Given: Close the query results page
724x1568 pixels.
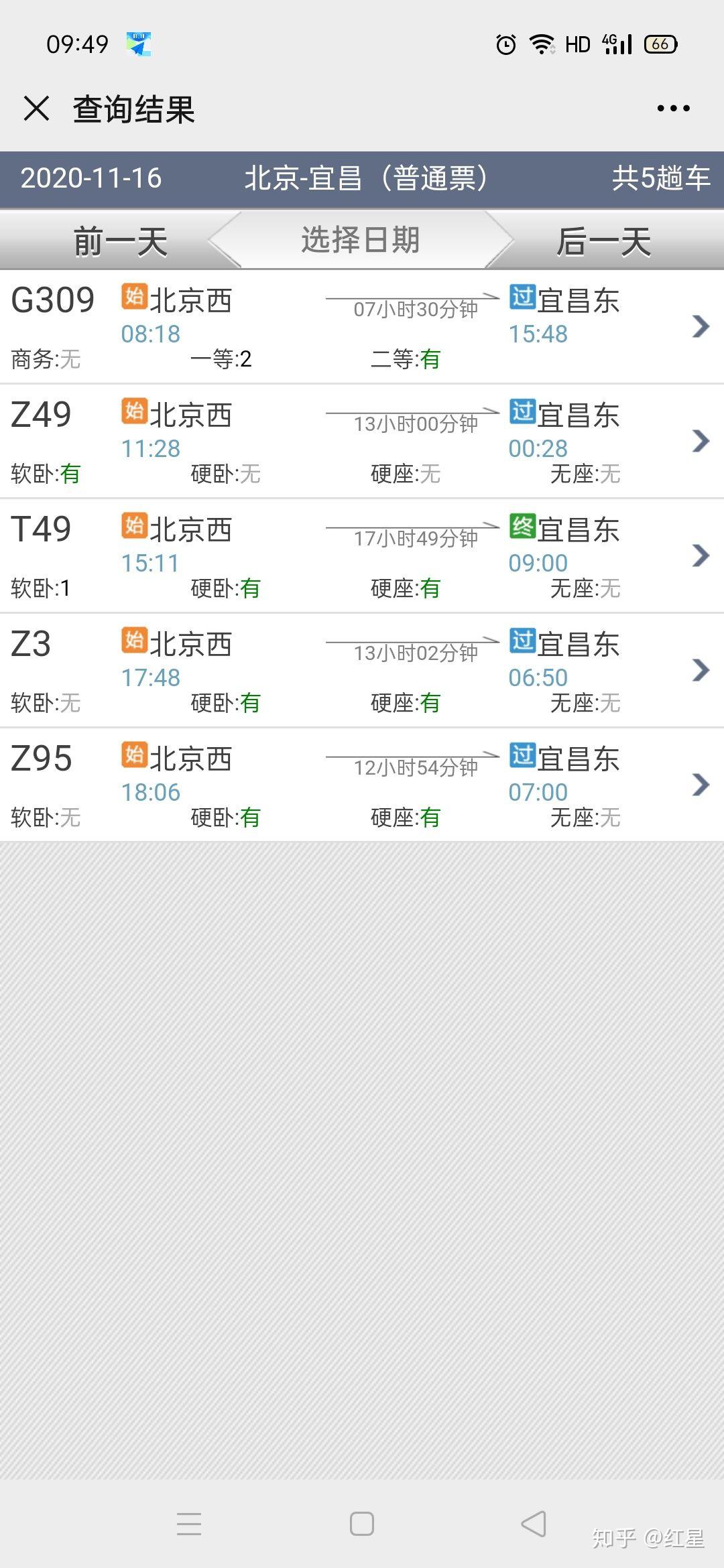Looking at the screenshot, I should [x=36, y=108].
